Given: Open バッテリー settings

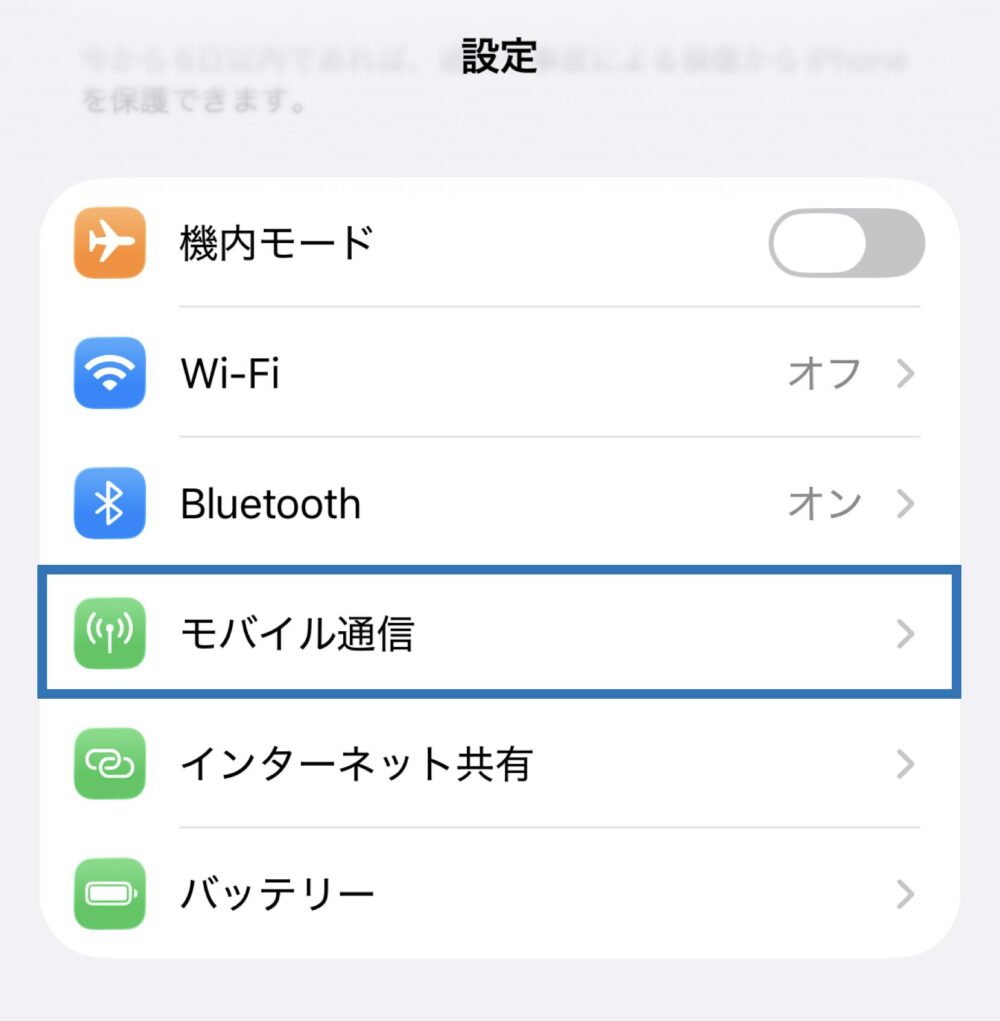Looking at the screenshot, I should pos(500,892).
